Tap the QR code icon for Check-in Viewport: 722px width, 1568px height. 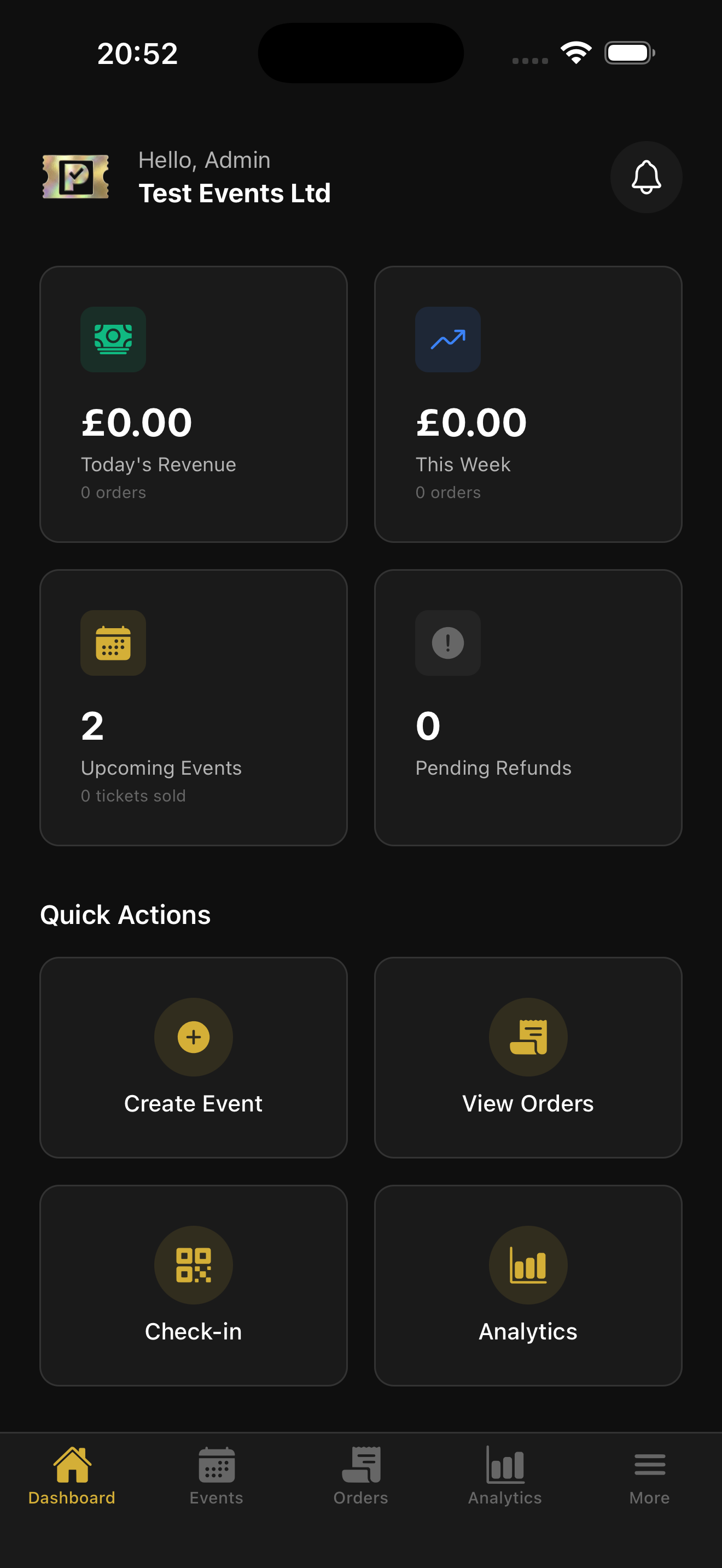pos(193,1265)
